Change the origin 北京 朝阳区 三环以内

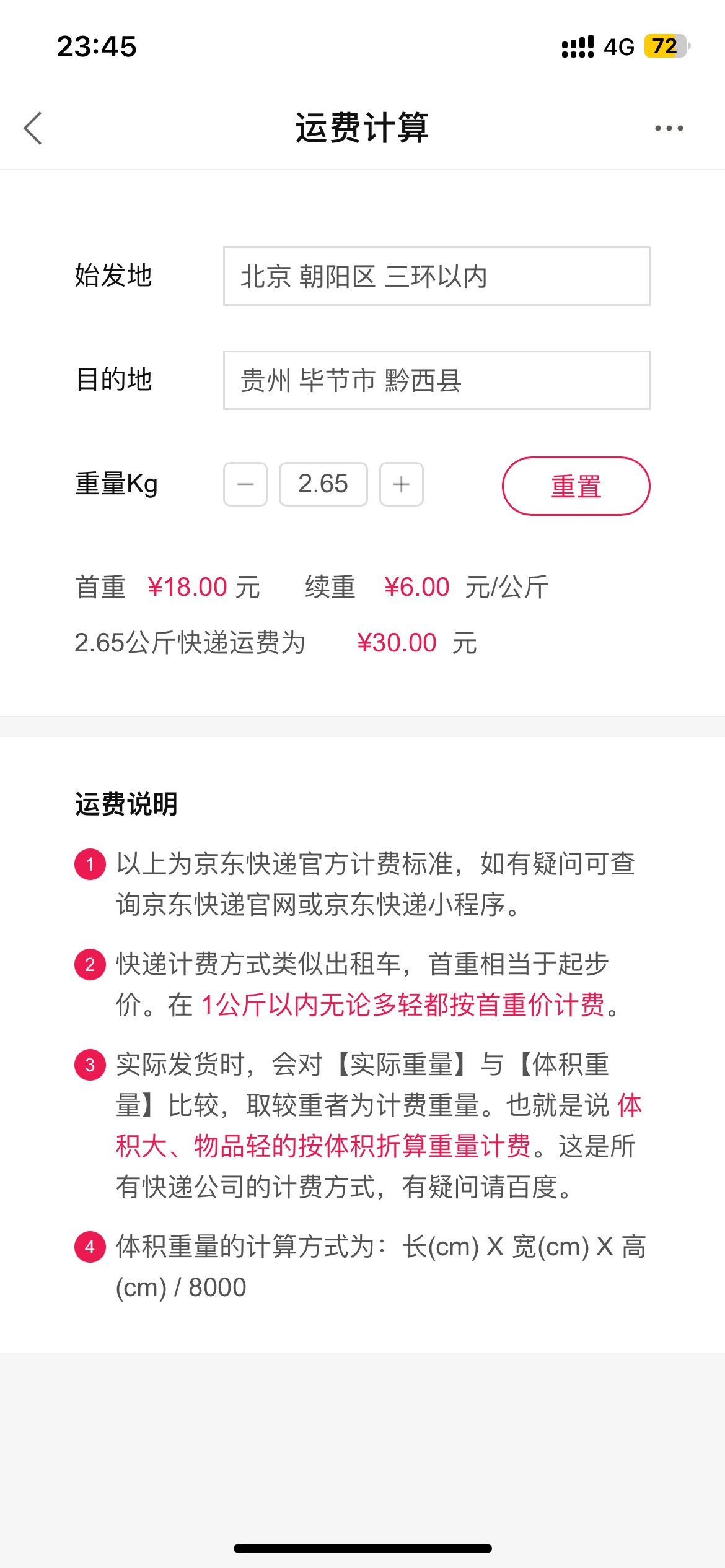click(436, 276)
